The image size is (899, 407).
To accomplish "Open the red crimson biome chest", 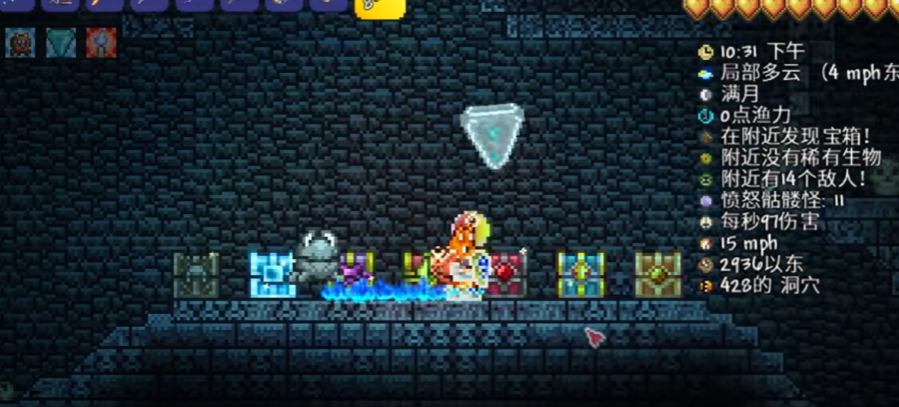I will [x=507, y=274].
